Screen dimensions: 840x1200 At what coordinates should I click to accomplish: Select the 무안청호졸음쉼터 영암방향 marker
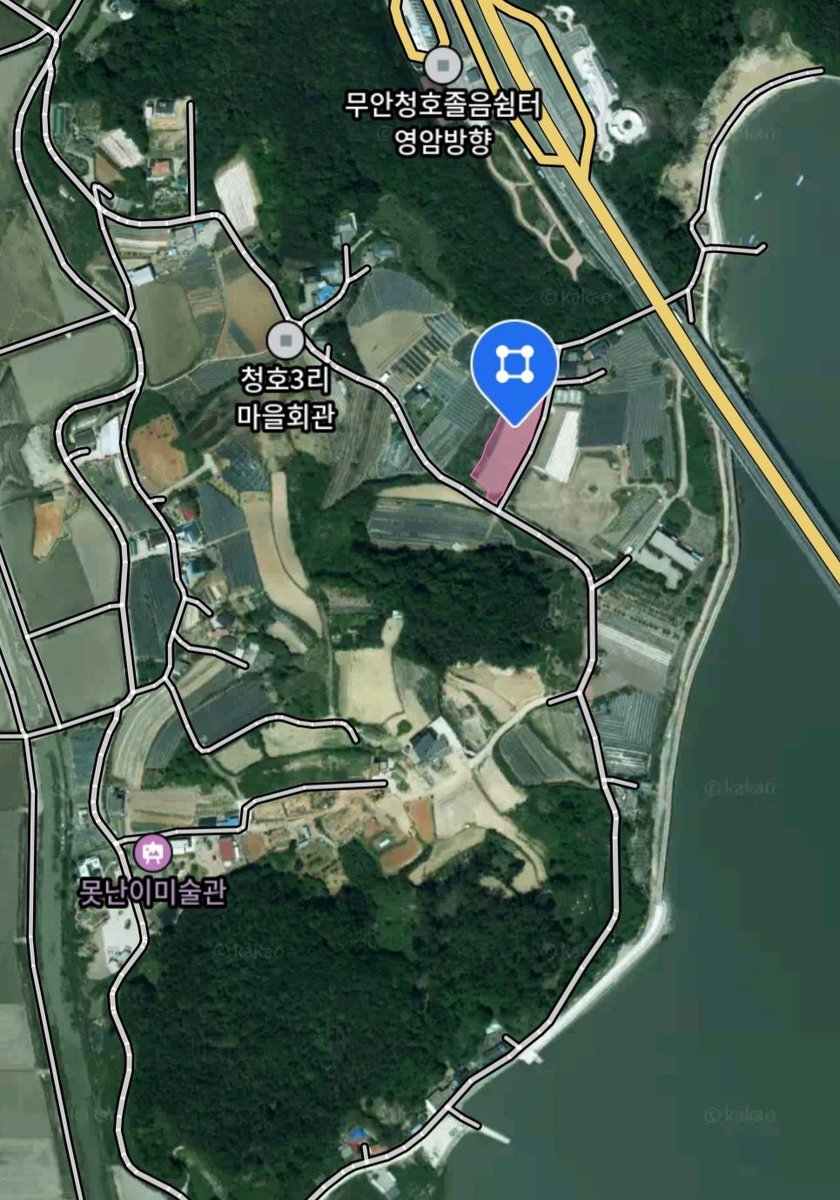pyautogui.click(x=442, y=67)
